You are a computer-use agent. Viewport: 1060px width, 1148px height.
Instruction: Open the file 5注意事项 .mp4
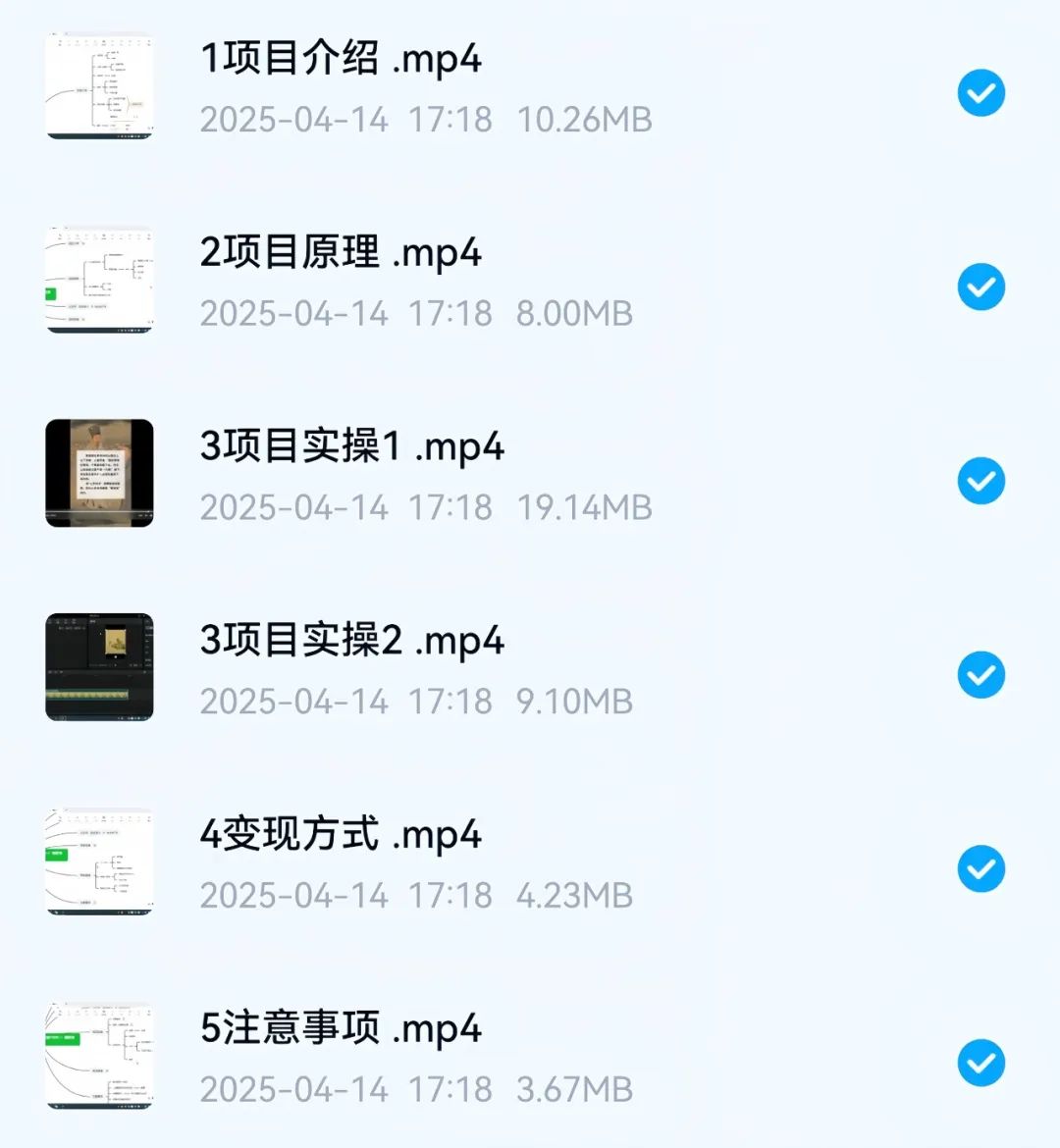pyautogui.click(x=341, y=1028)
